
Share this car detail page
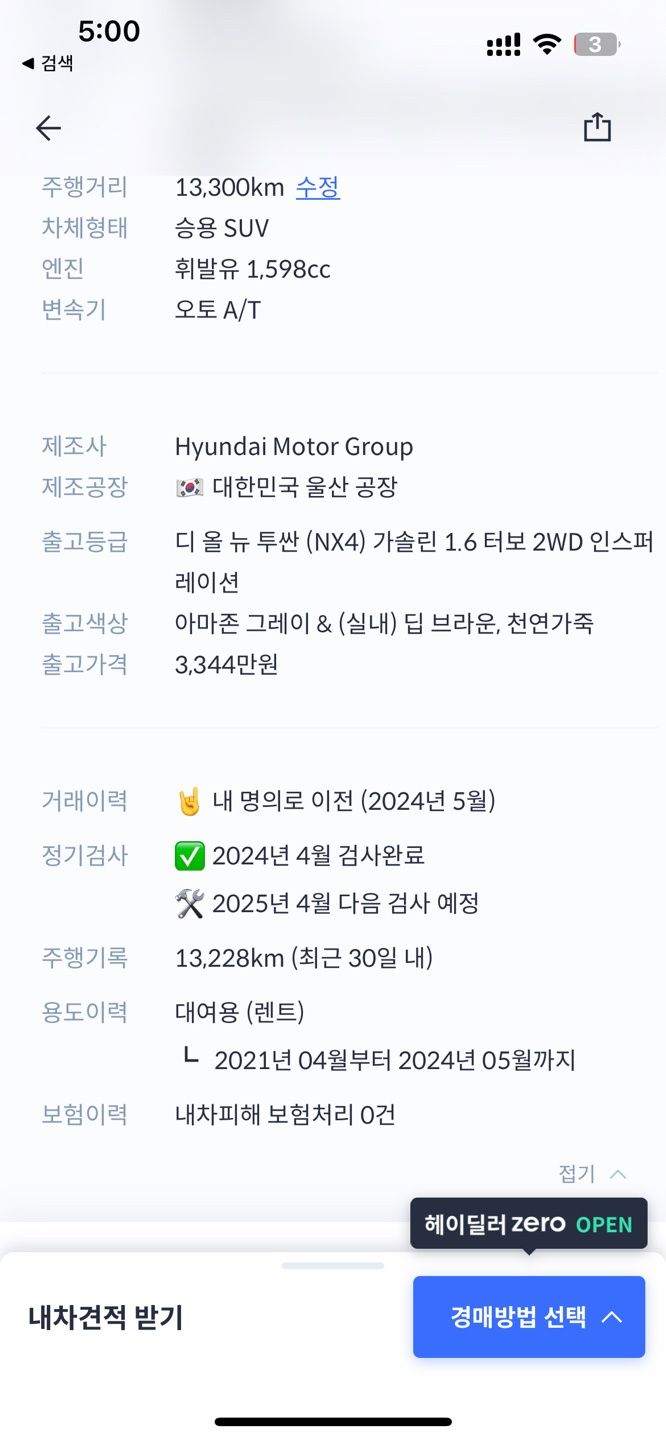pyautogui.click(x=597, y=127)
